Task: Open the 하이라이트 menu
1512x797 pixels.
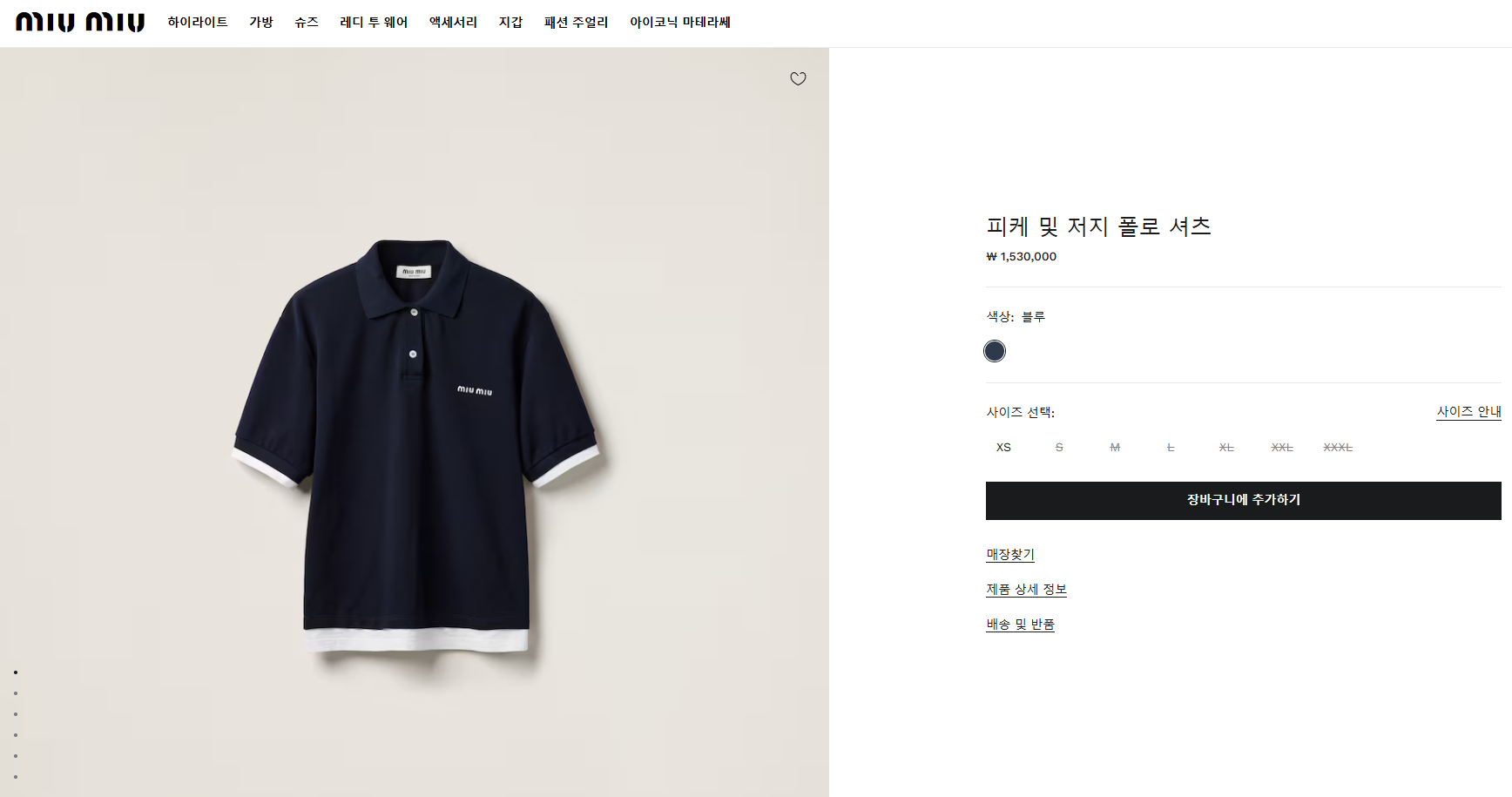Action: (198, 23)
